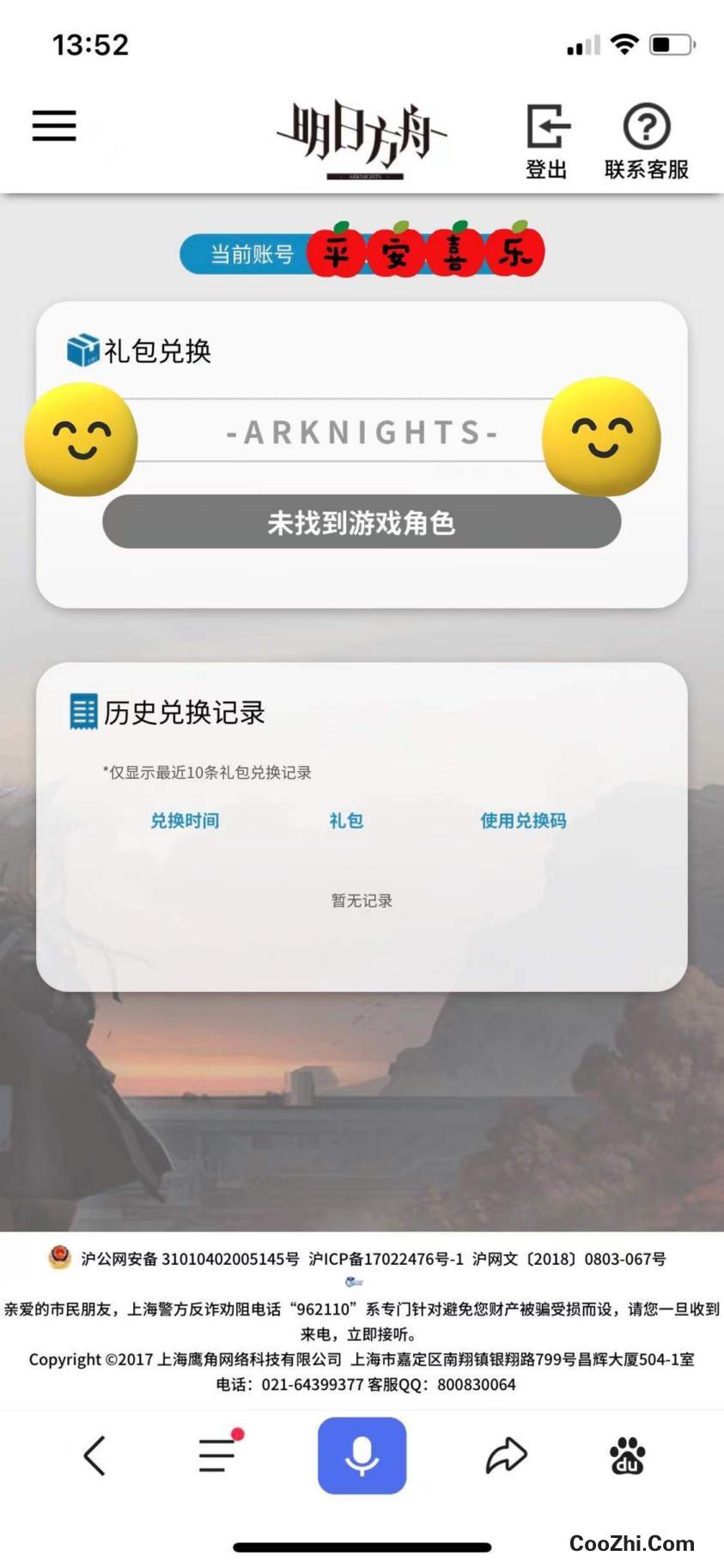Tap the back arrow in bottom bar
This screenshot has height=1568, width=724.
(94, 1455)
